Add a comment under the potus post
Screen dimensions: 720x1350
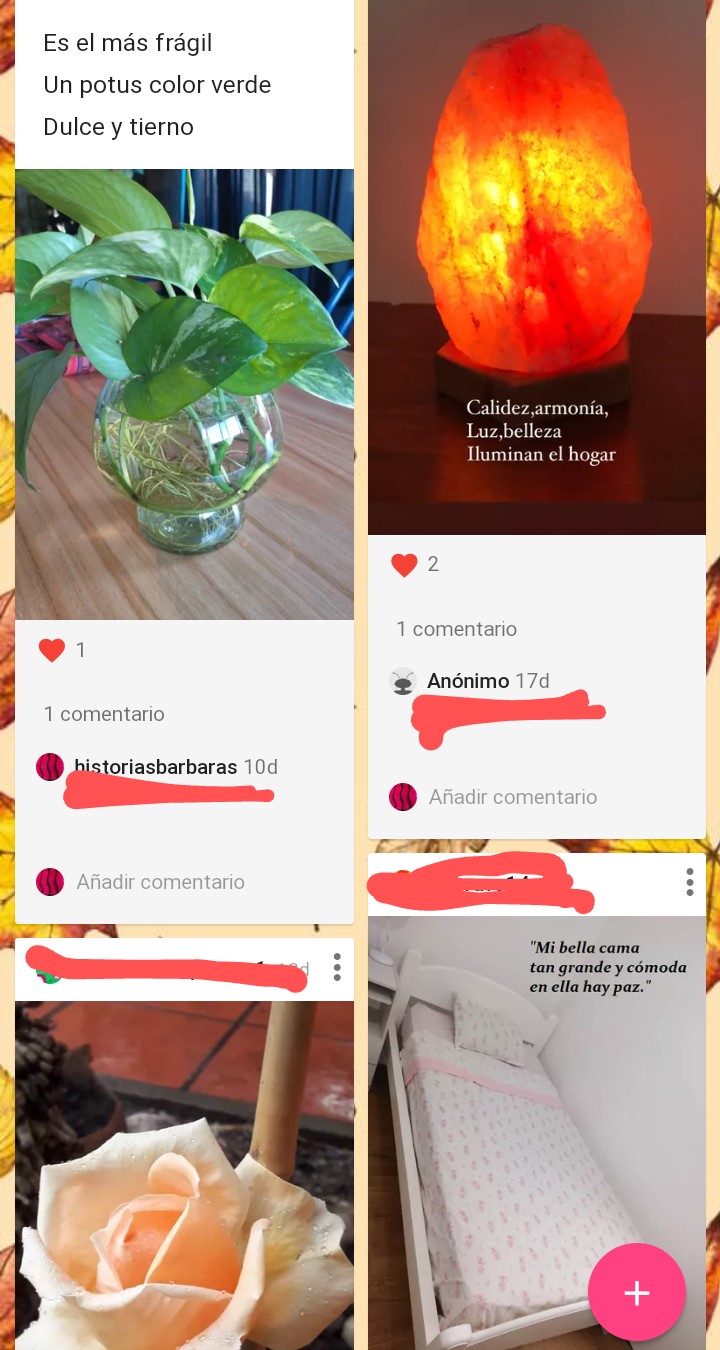(160, 882)
